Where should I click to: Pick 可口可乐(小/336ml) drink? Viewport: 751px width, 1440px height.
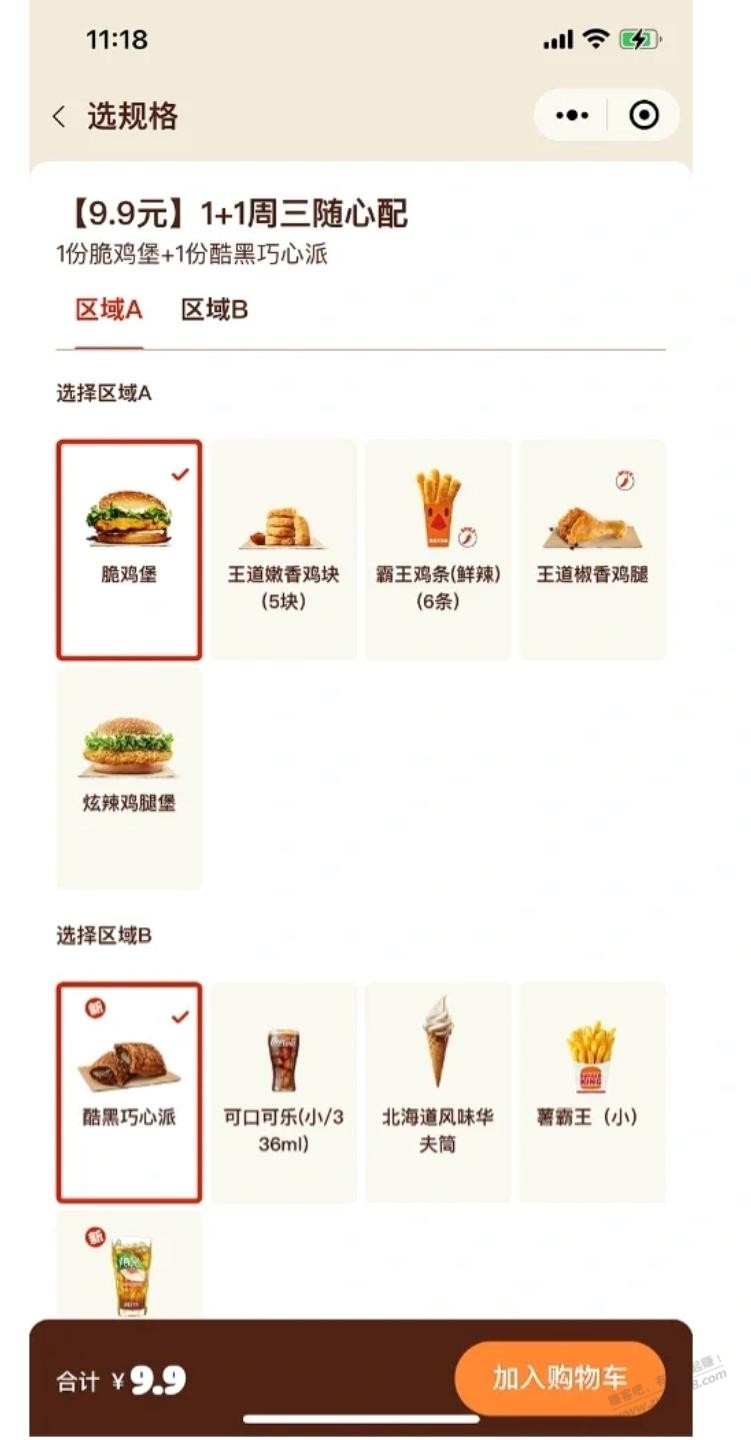click(x=283, y=1092)
